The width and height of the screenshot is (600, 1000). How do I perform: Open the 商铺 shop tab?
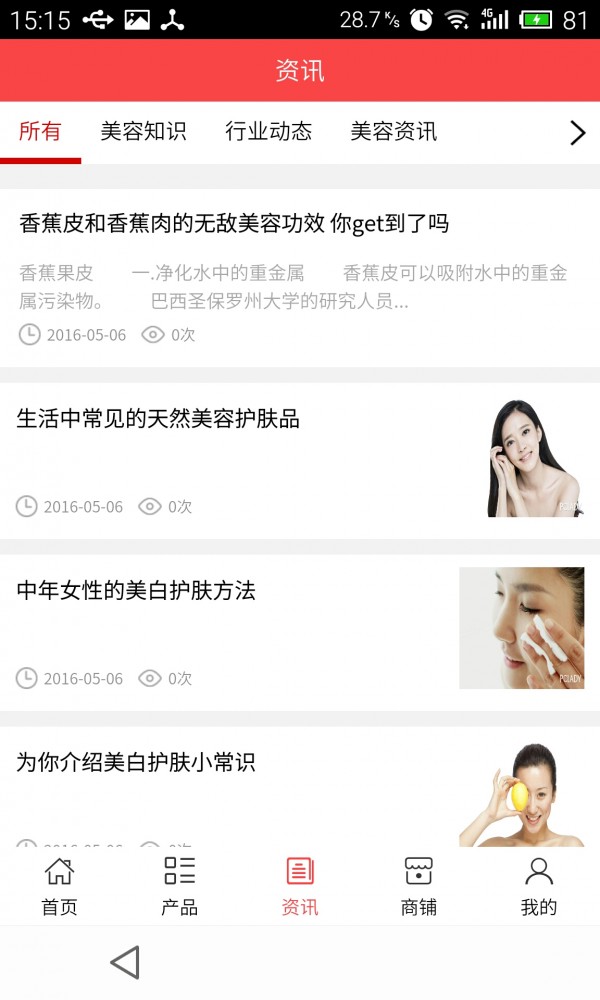419,886
